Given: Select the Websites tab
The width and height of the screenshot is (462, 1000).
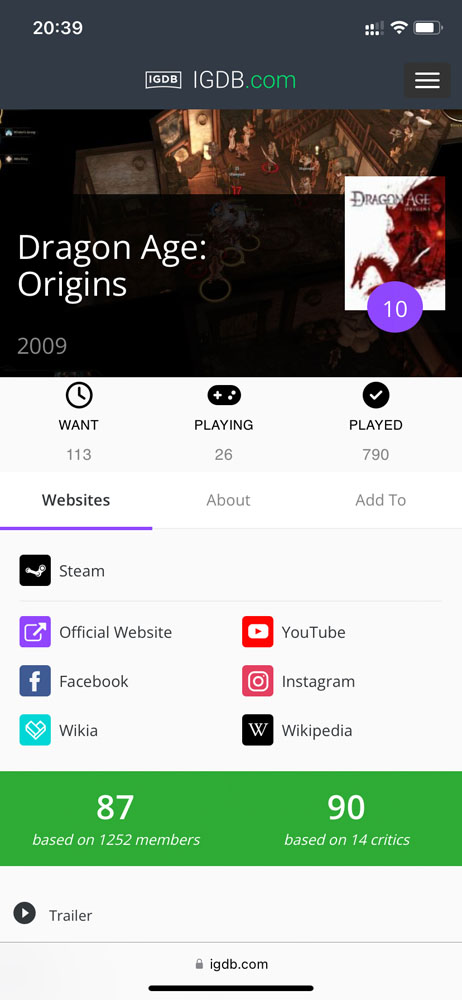Looking at the screenshot, I should (x=76, y=501).
